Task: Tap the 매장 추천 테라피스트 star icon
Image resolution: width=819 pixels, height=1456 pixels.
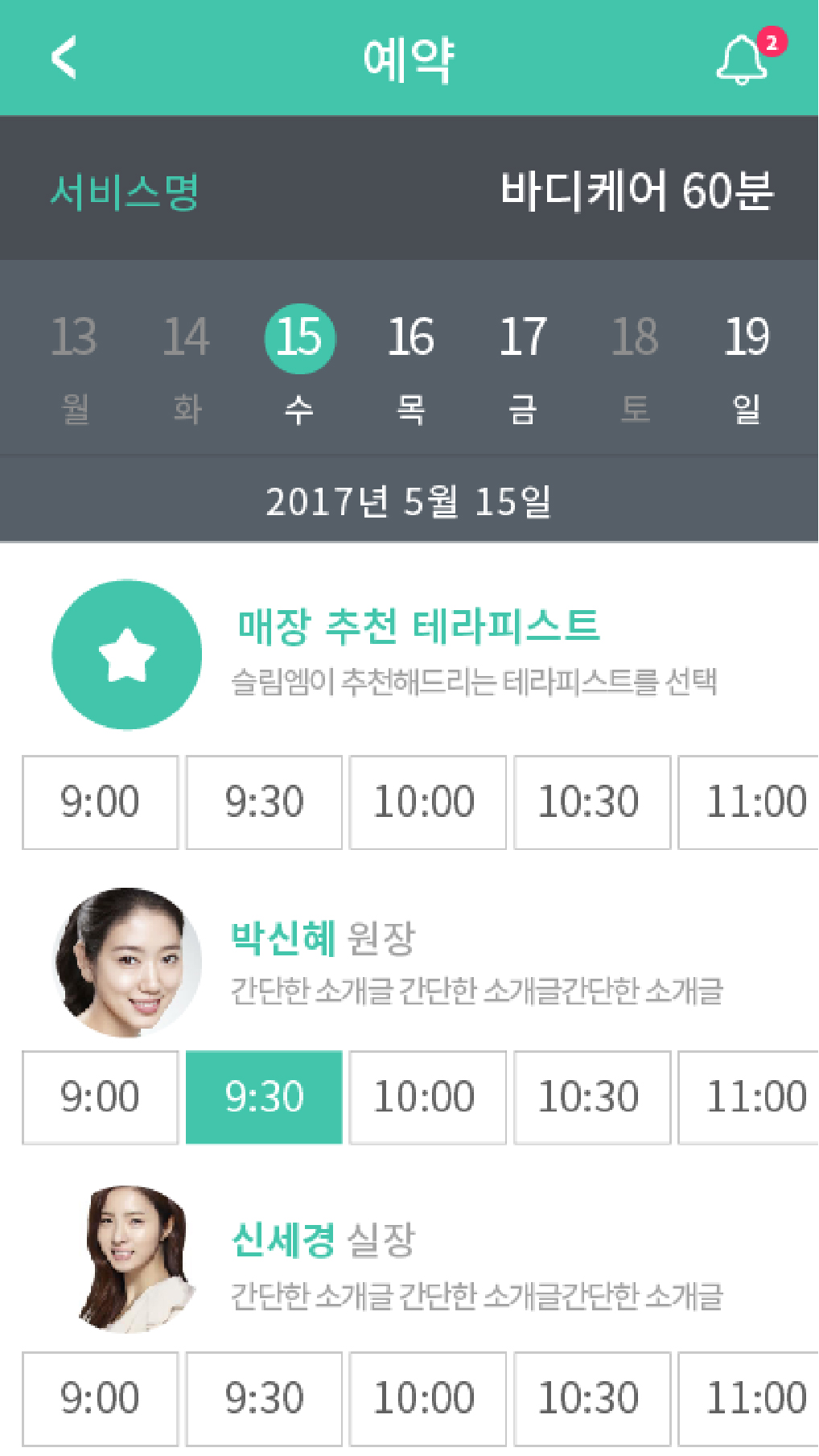Action: tap(127, 654)
